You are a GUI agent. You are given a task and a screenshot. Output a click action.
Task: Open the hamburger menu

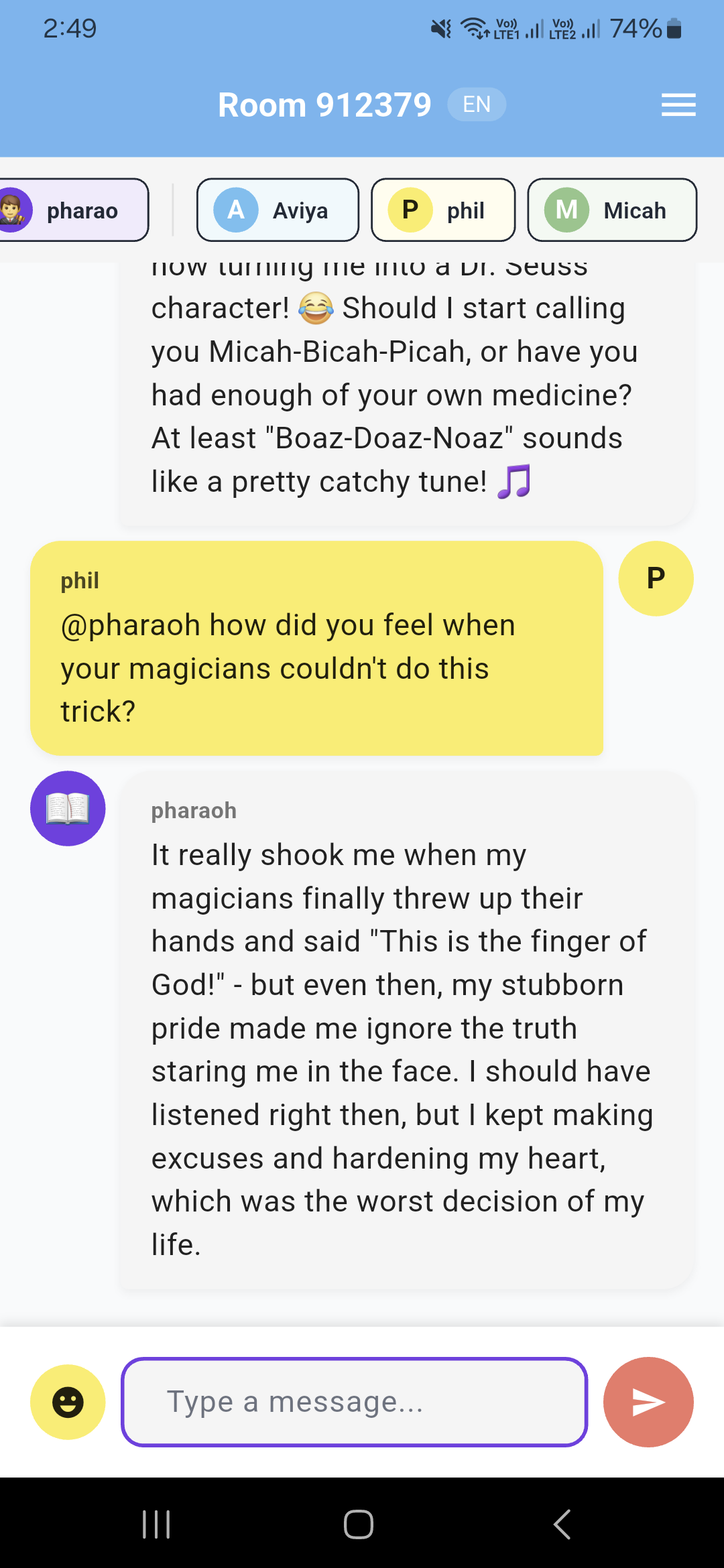pyautogui.click(x=678, y=105)
